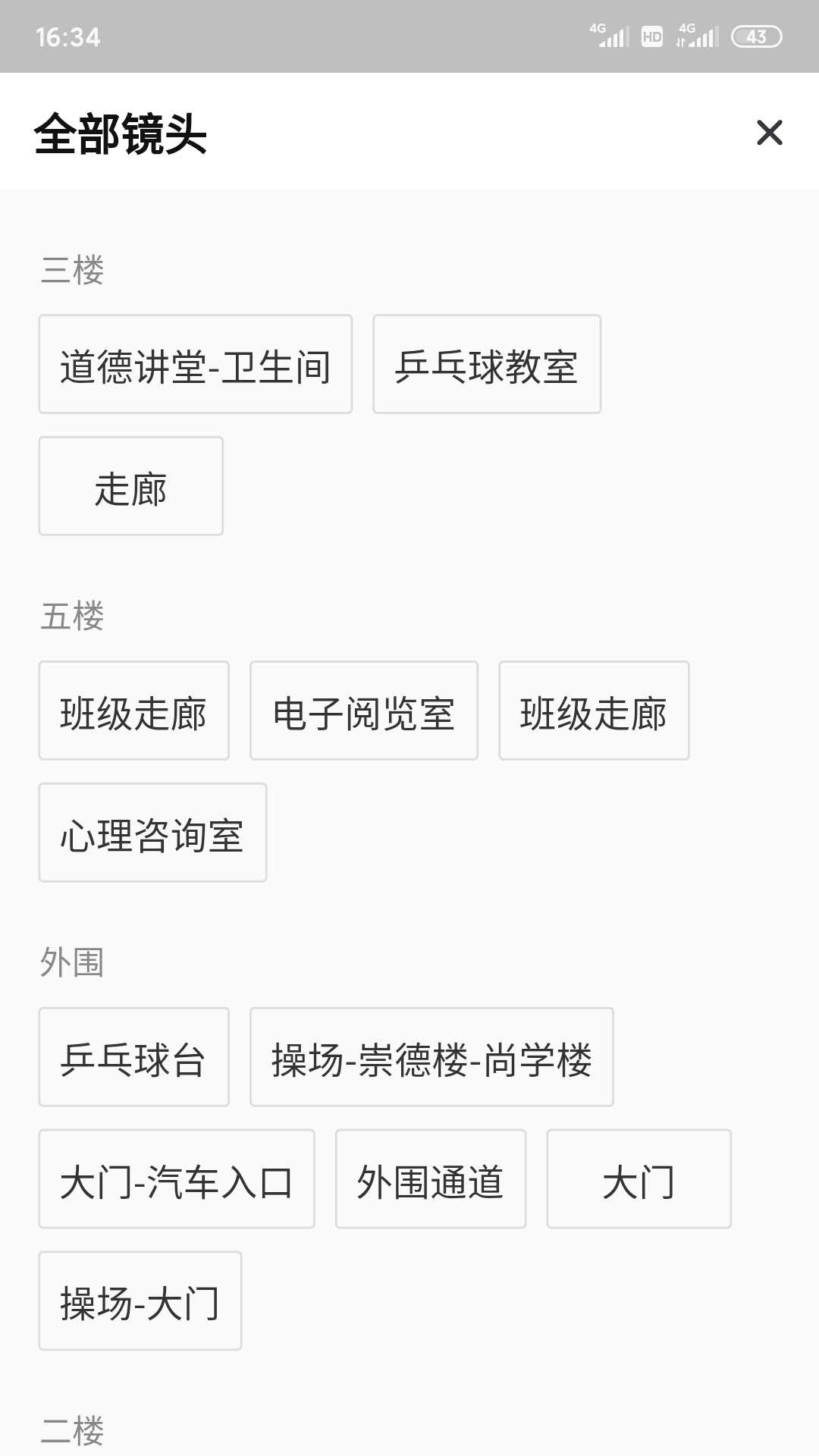Close the 全部镜头 camera list

pos(770,134)
